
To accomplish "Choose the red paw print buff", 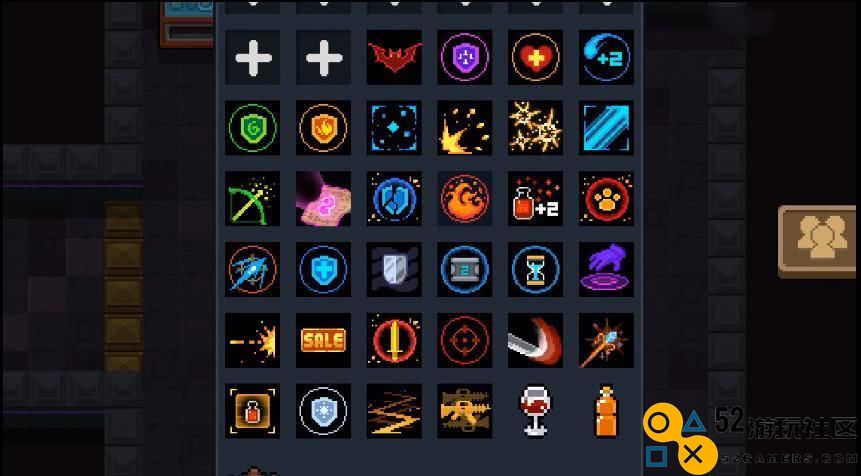I will tap(606, 199).
